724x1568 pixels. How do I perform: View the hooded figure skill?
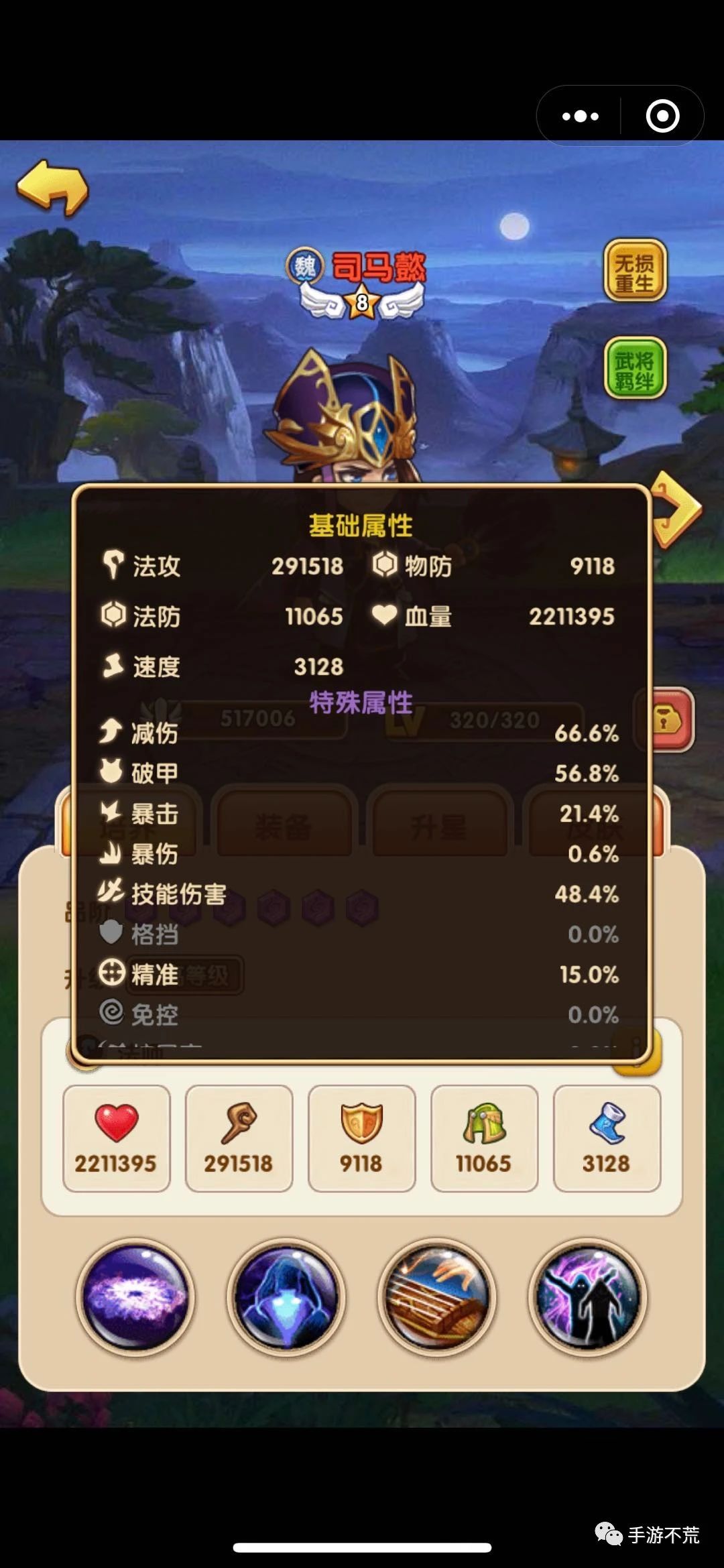(286, 1296)
